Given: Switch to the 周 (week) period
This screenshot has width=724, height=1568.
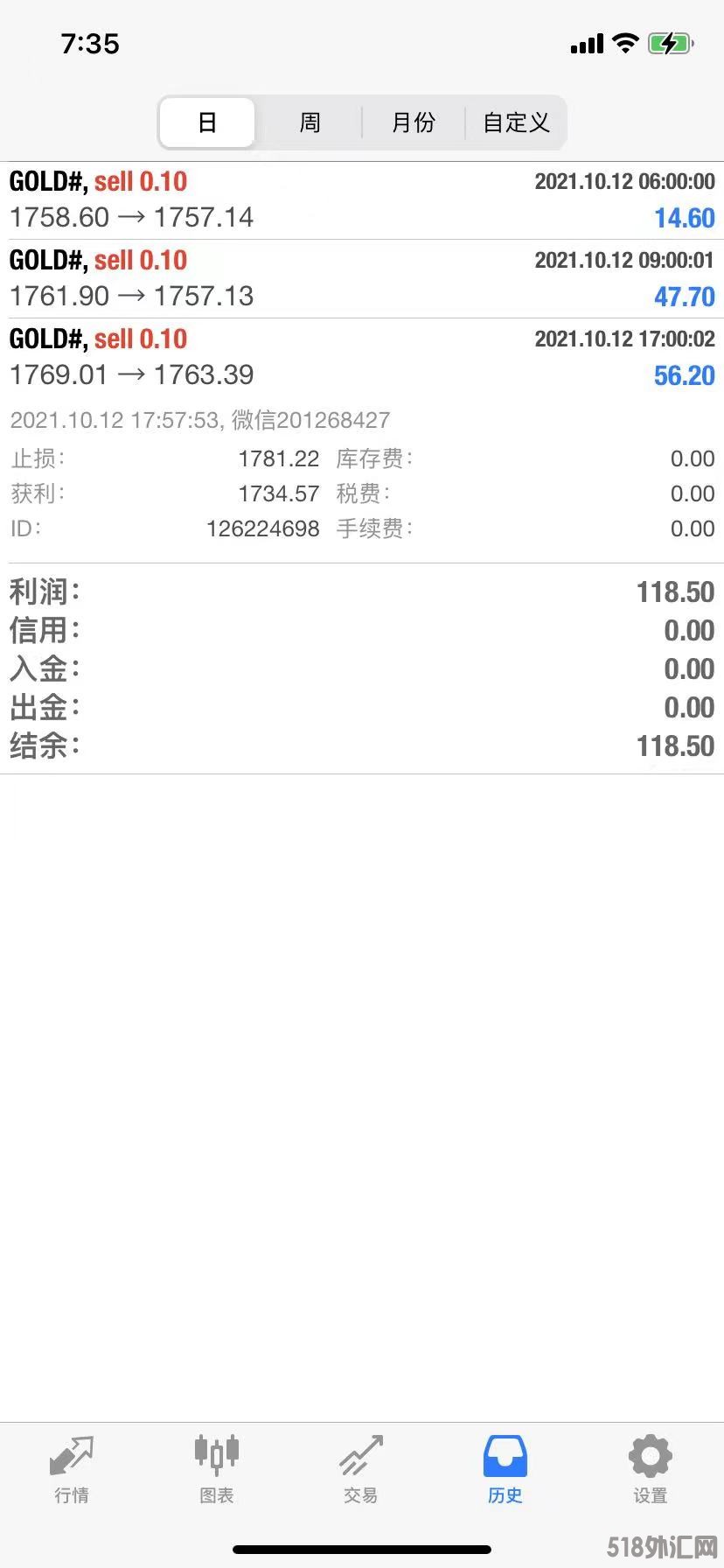Looking at the screenshot, I should click(x=310, y=122).
